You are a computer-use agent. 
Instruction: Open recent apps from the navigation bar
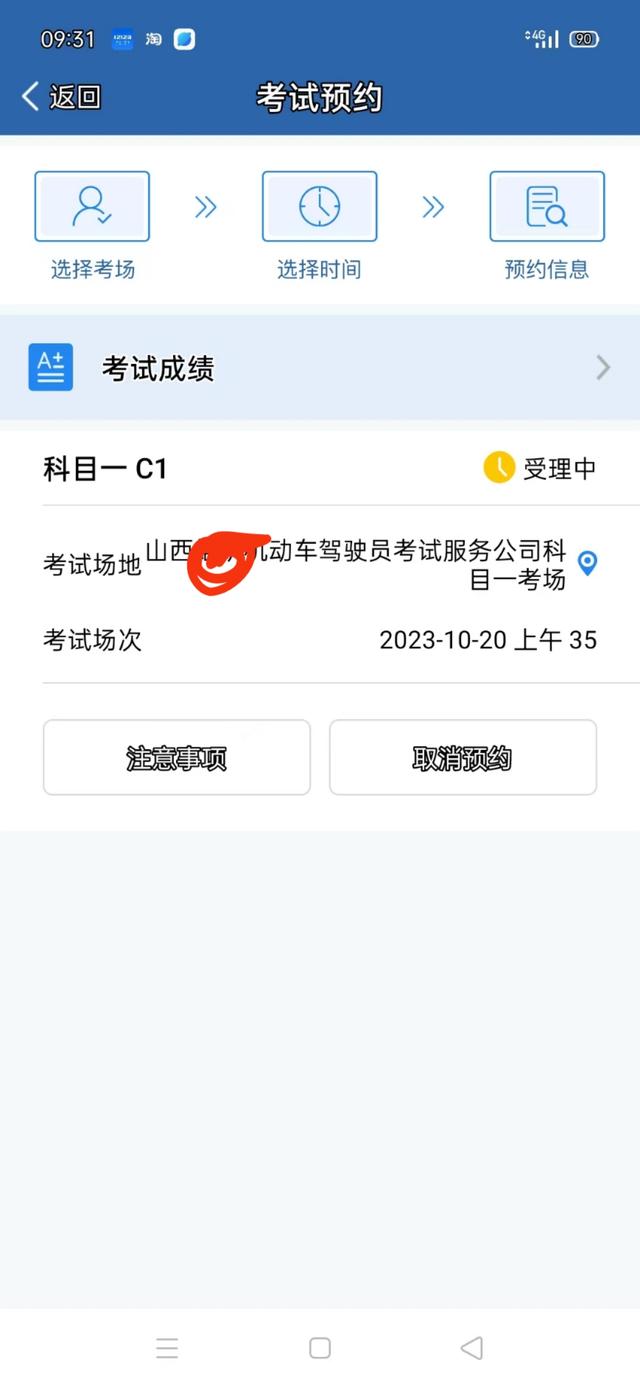[x=167, y=1348]
